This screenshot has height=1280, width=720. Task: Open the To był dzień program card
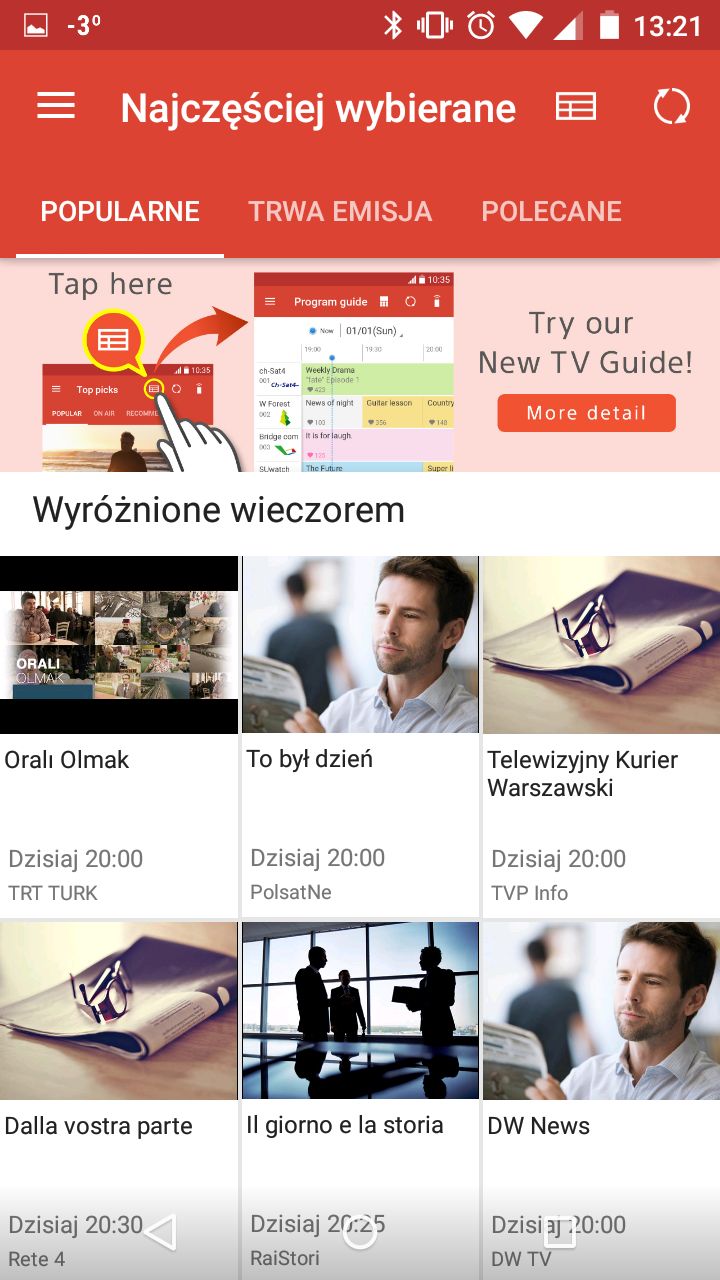[360, 736]
